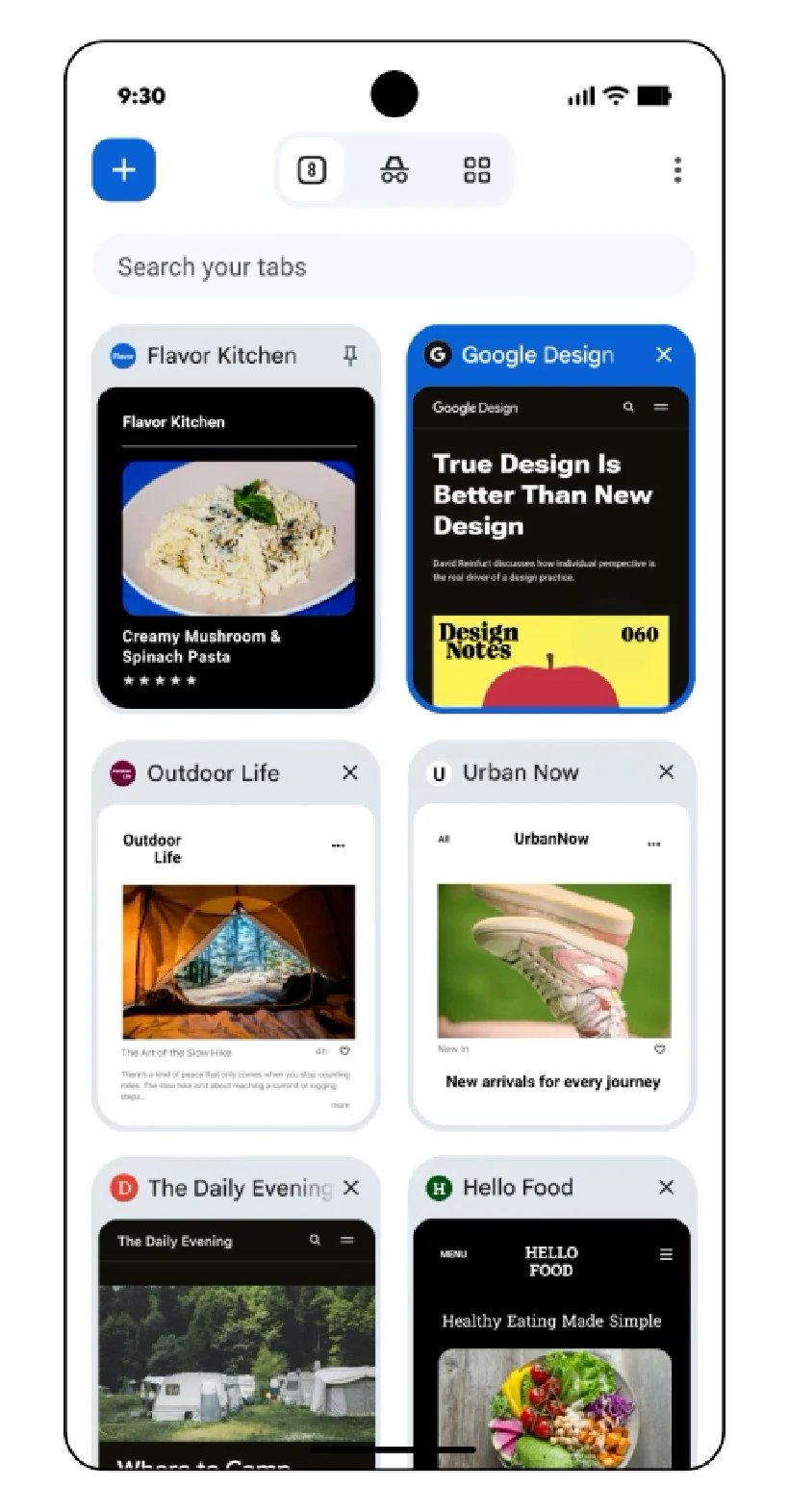
Task: Focus the Search your tabs field
Action: 394,266
